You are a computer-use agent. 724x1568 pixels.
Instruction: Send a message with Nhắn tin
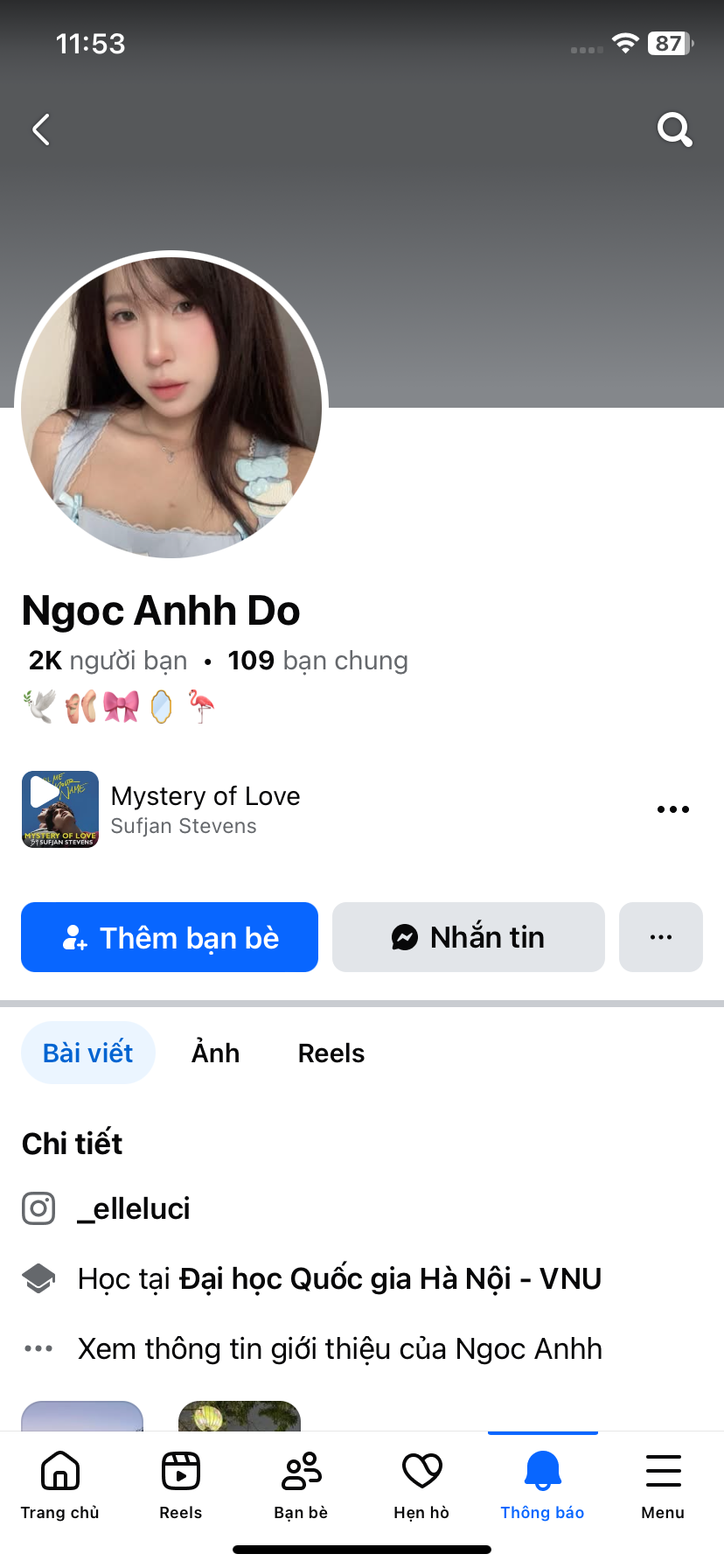[x=468, y=937]
